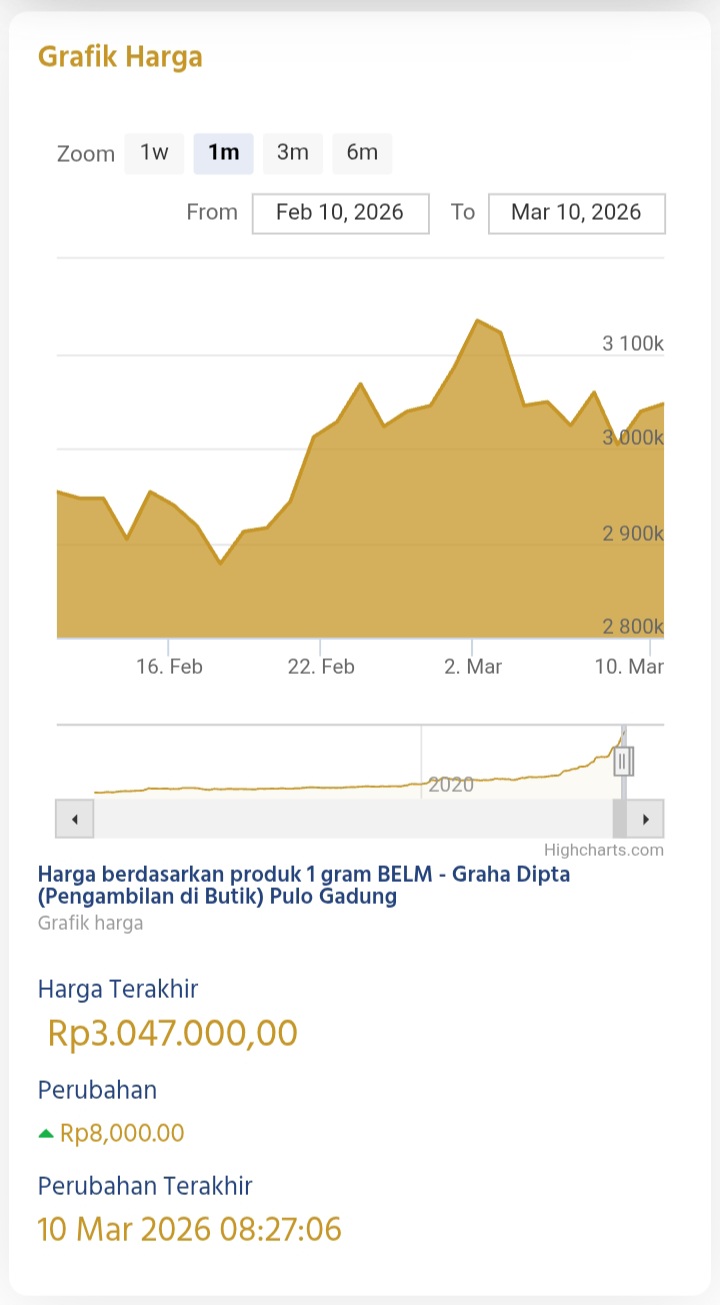This screenshot has height=1305, width=720.
Task: Set chart zoom to 3m
Action: (292, 153)
